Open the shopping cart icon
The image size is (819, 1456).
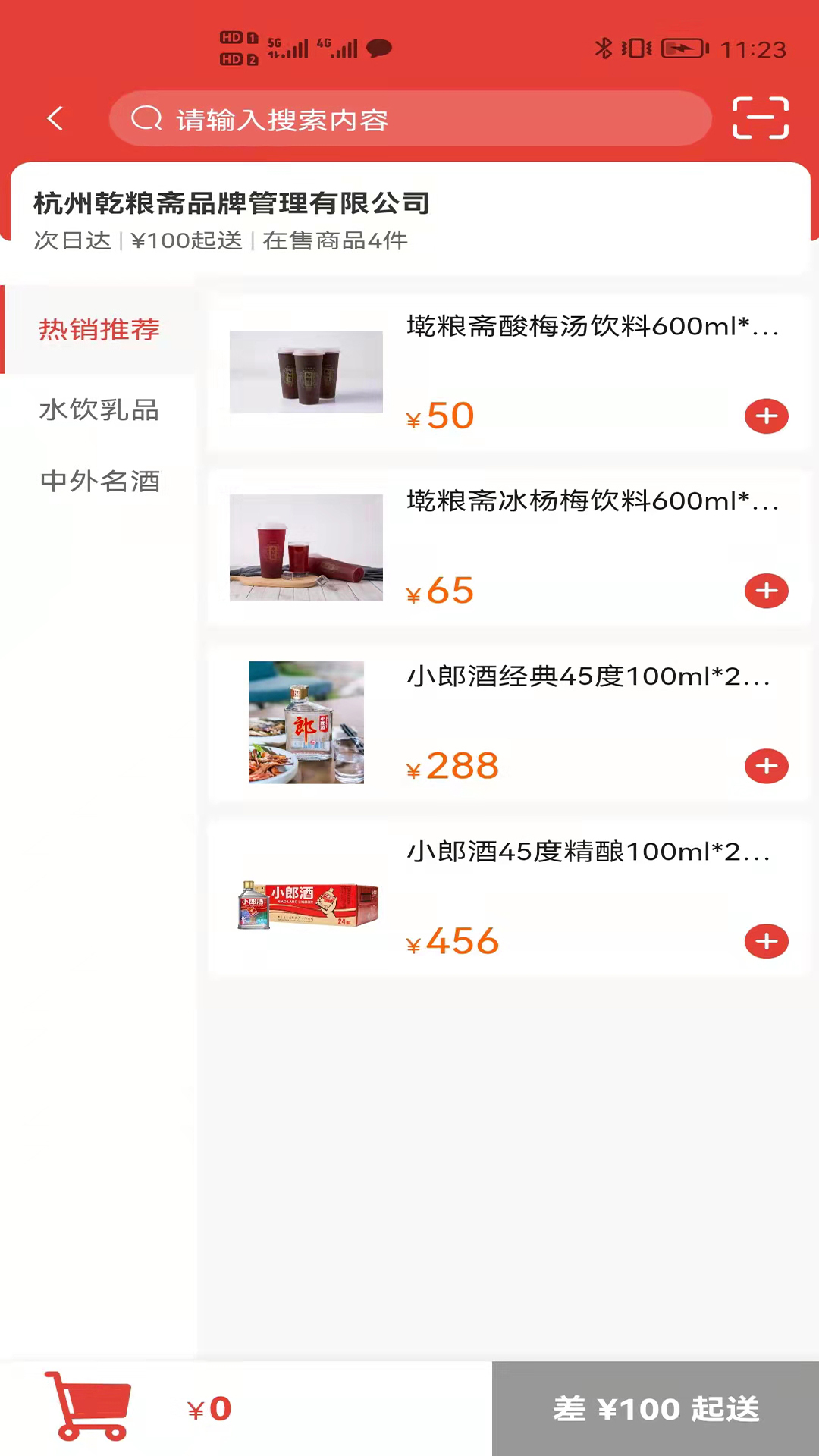tap(89, 1407)
